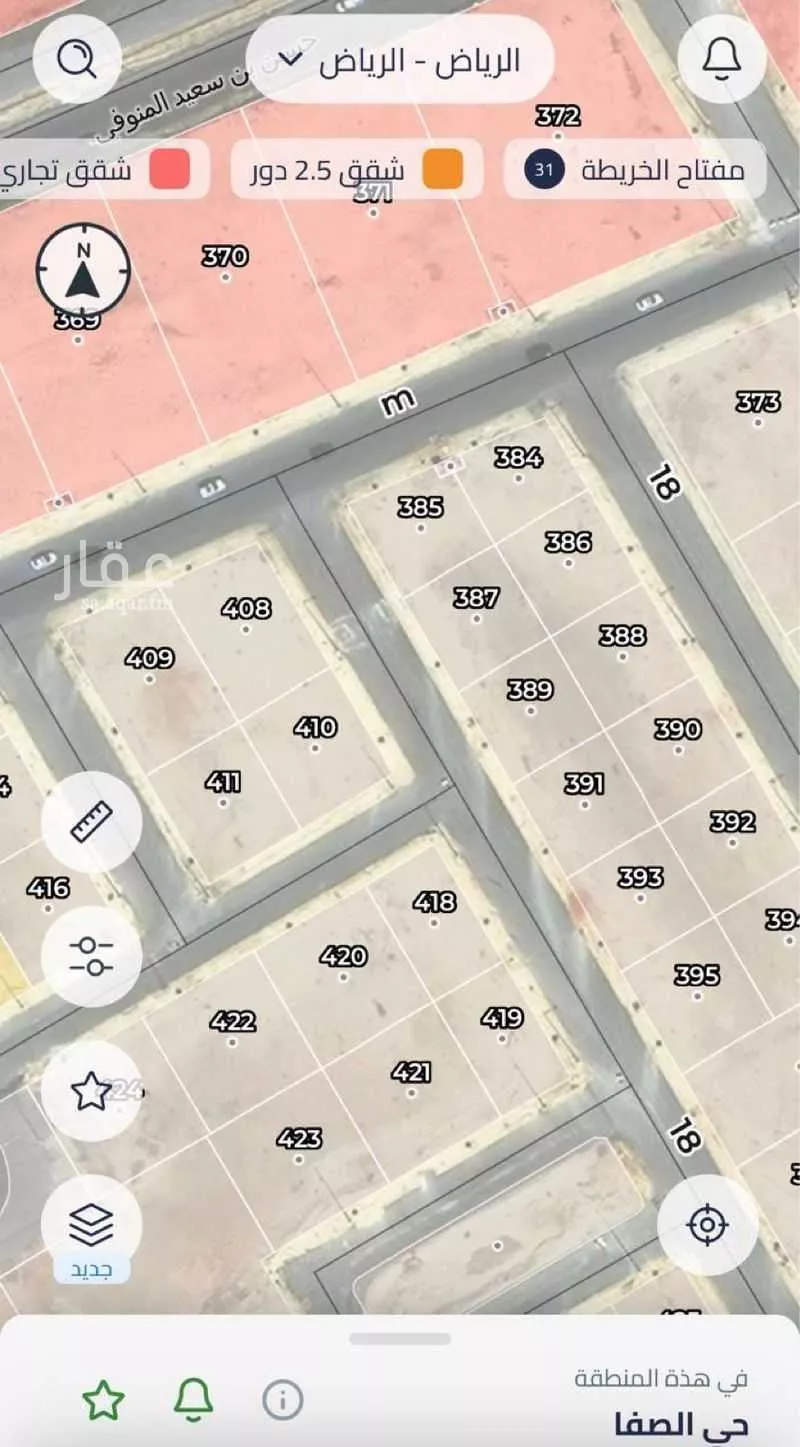View info about حي الصفا area

click(x=283, y=1401)
